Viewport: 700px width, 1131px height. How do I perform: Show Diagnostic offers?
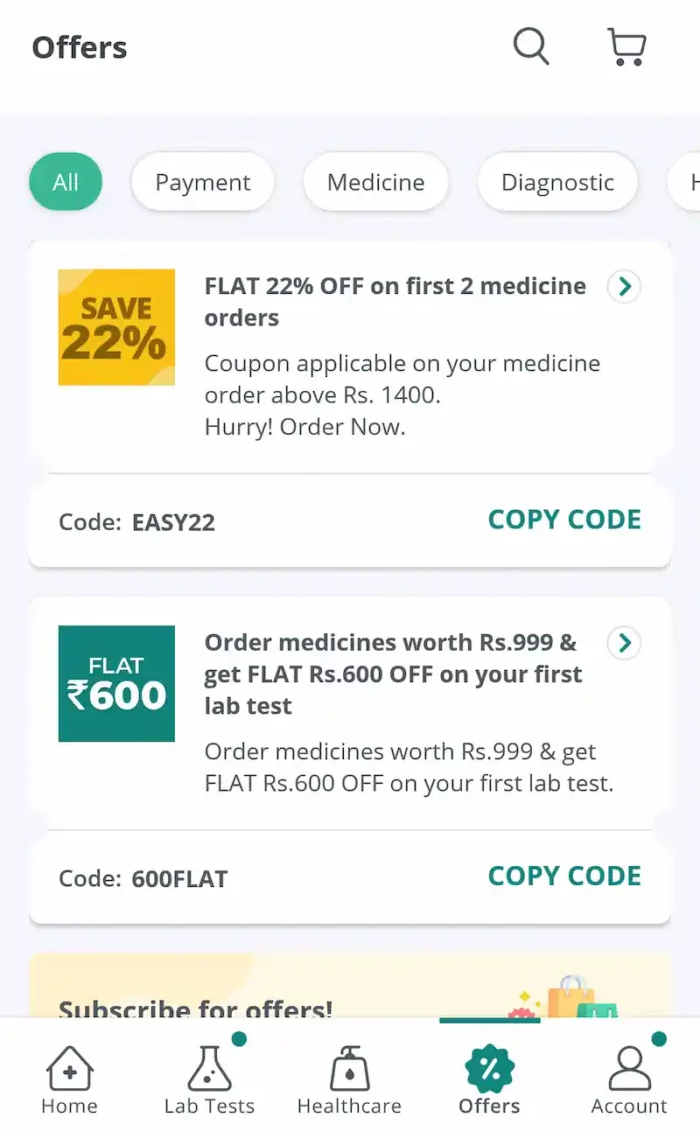(x=558, y=182)
